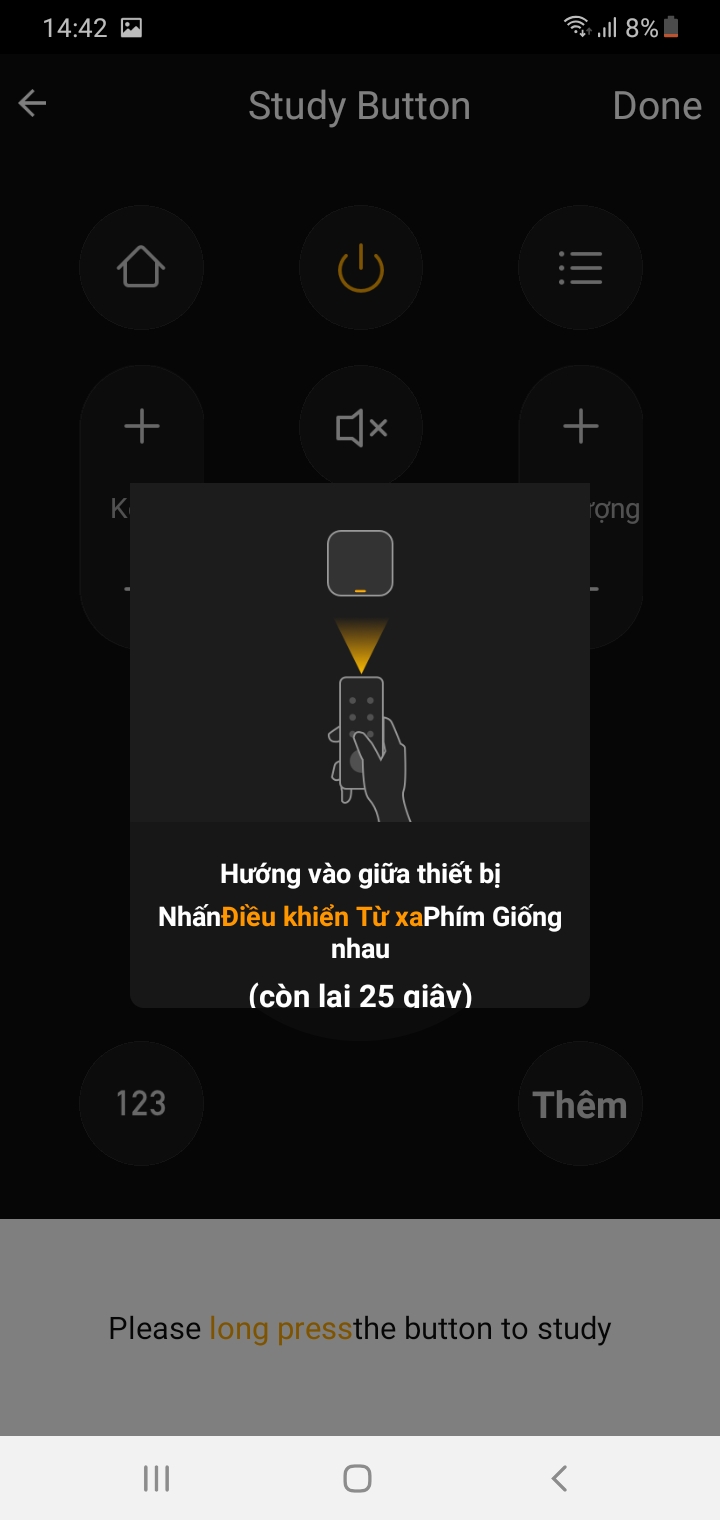Select the menu list remote button
The image size is (720, 1520).
click(580, 268)
